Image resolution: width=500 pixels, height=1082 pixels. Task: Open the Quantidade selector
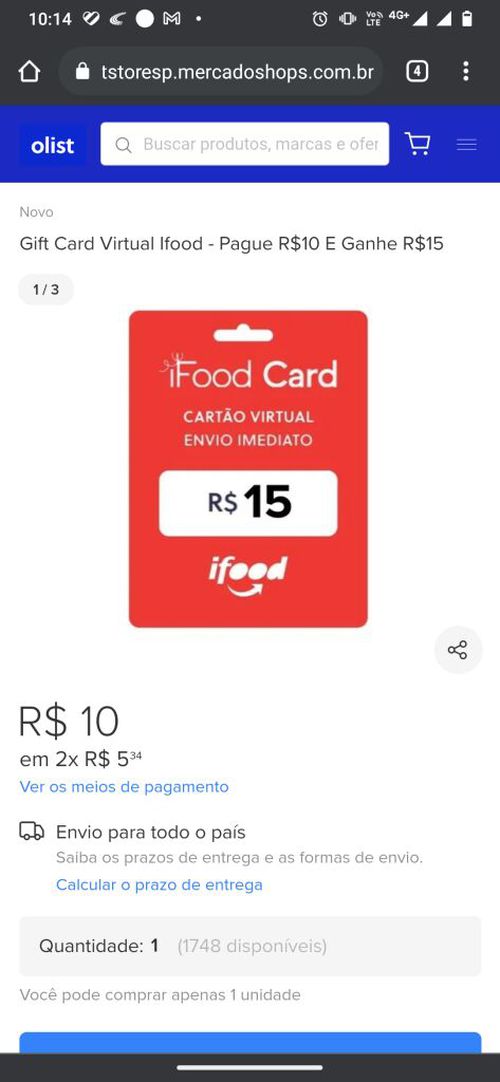250,946
